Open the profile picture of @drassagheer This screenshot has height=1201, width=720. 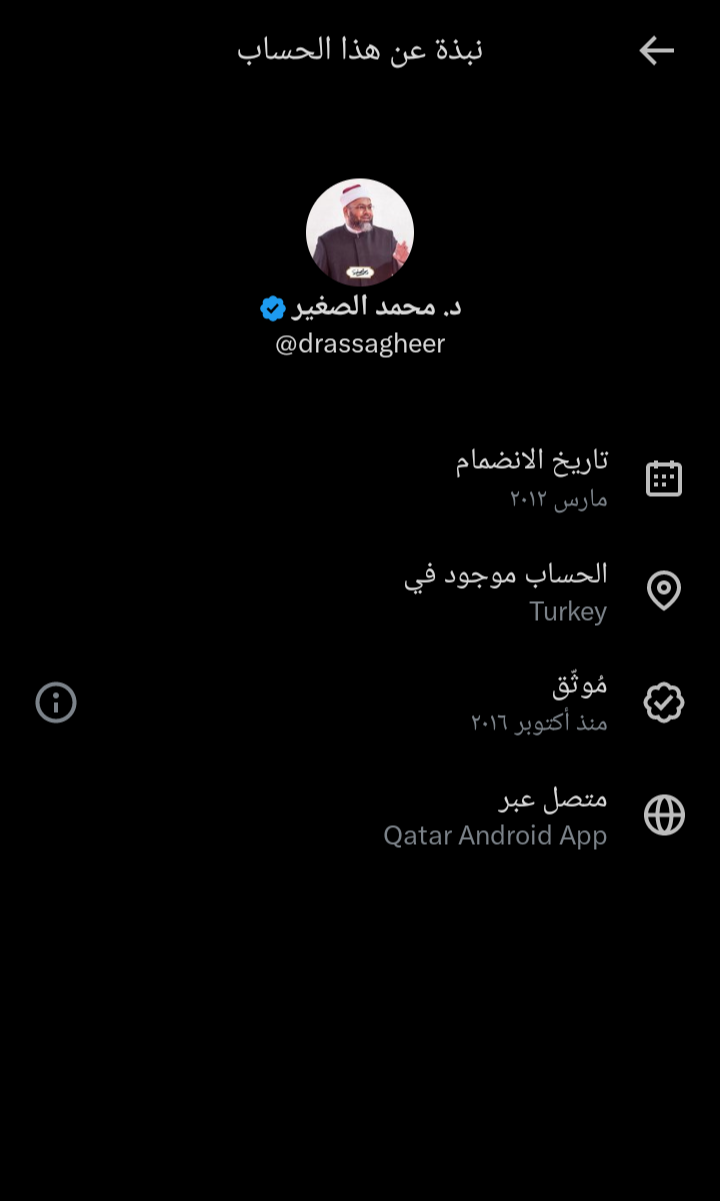[x=360, y=232]
